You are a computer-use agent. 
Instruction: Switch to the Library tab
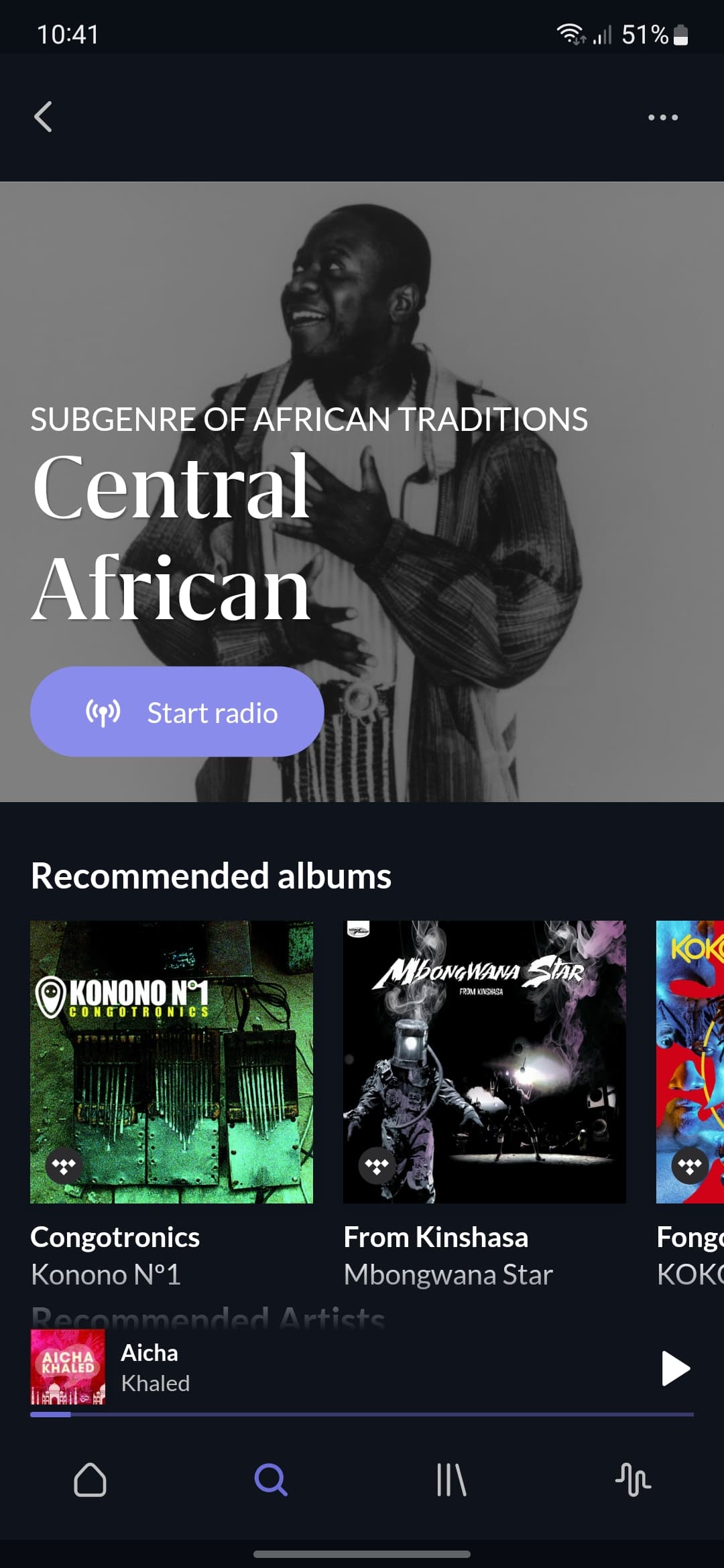coord(452,1480)
